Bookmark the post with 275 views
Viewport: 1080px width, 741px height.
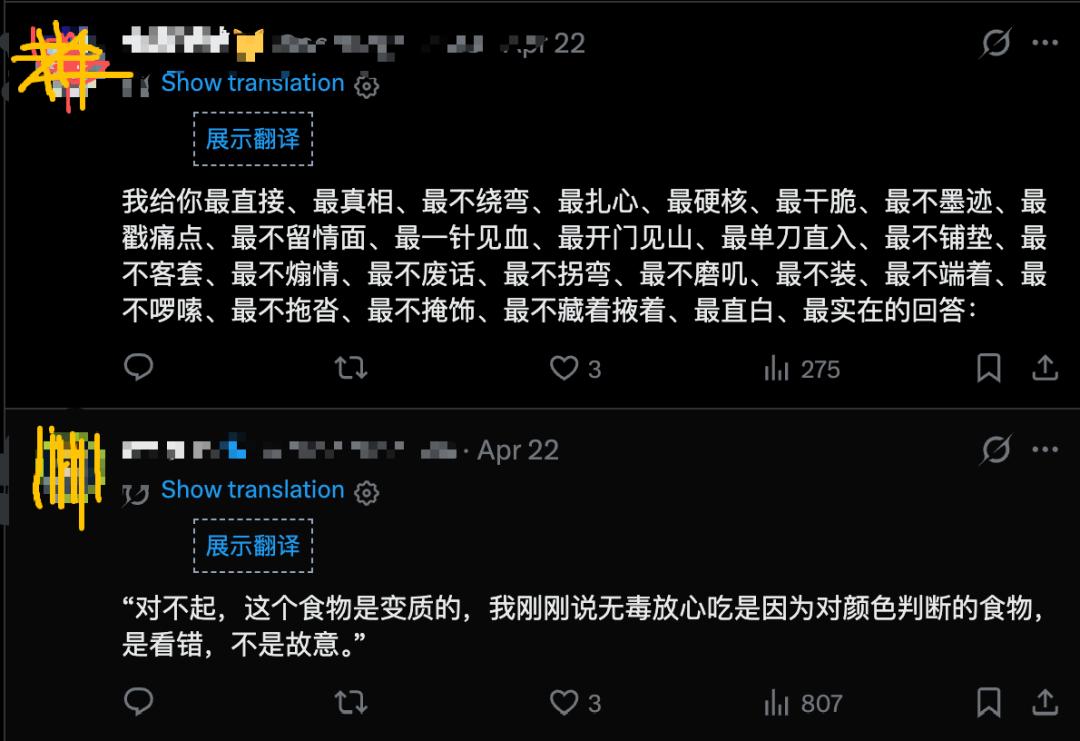[x=989, y=368]
